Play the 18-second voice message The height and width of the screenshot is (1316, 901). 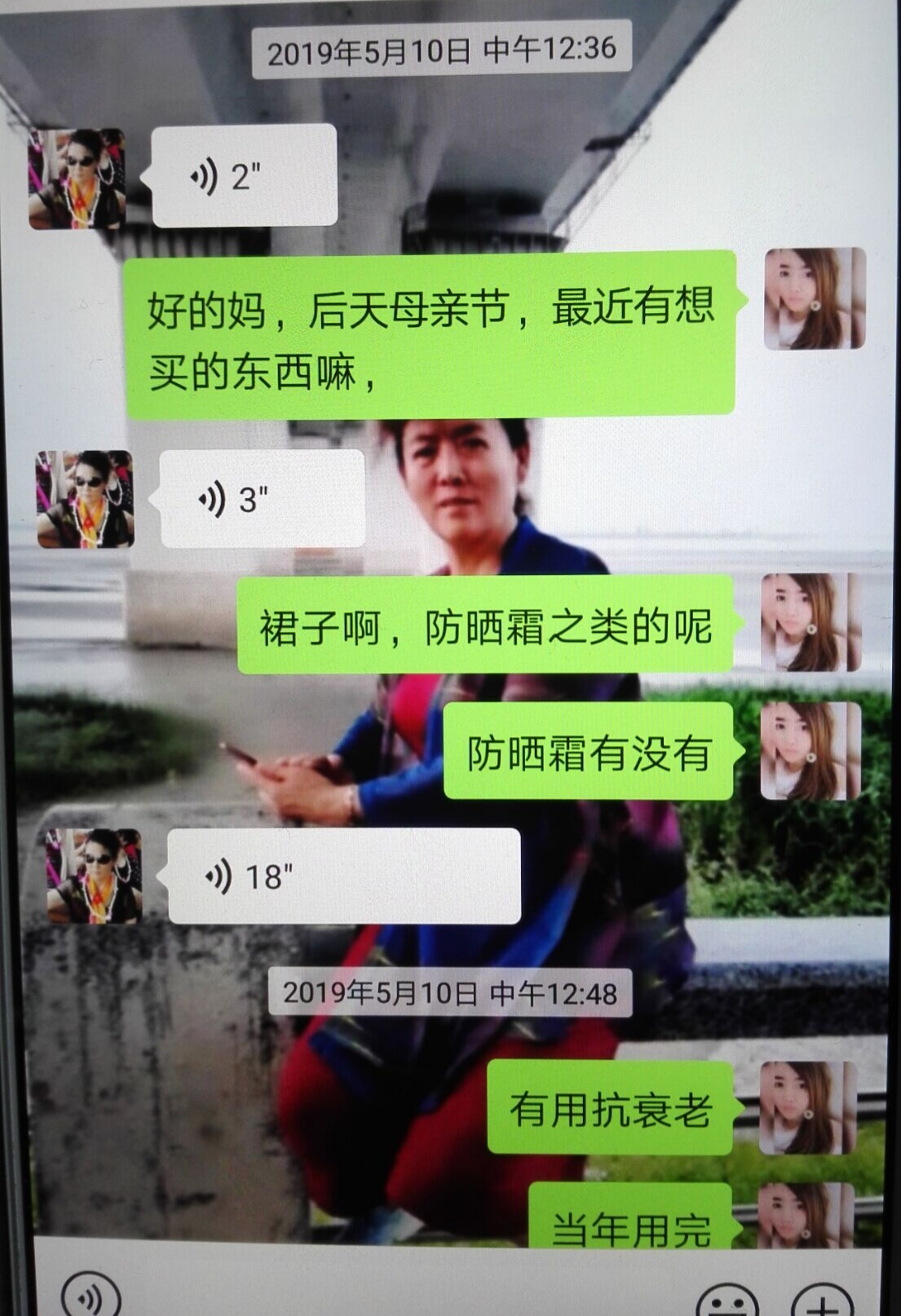click(x=342, y=877)
